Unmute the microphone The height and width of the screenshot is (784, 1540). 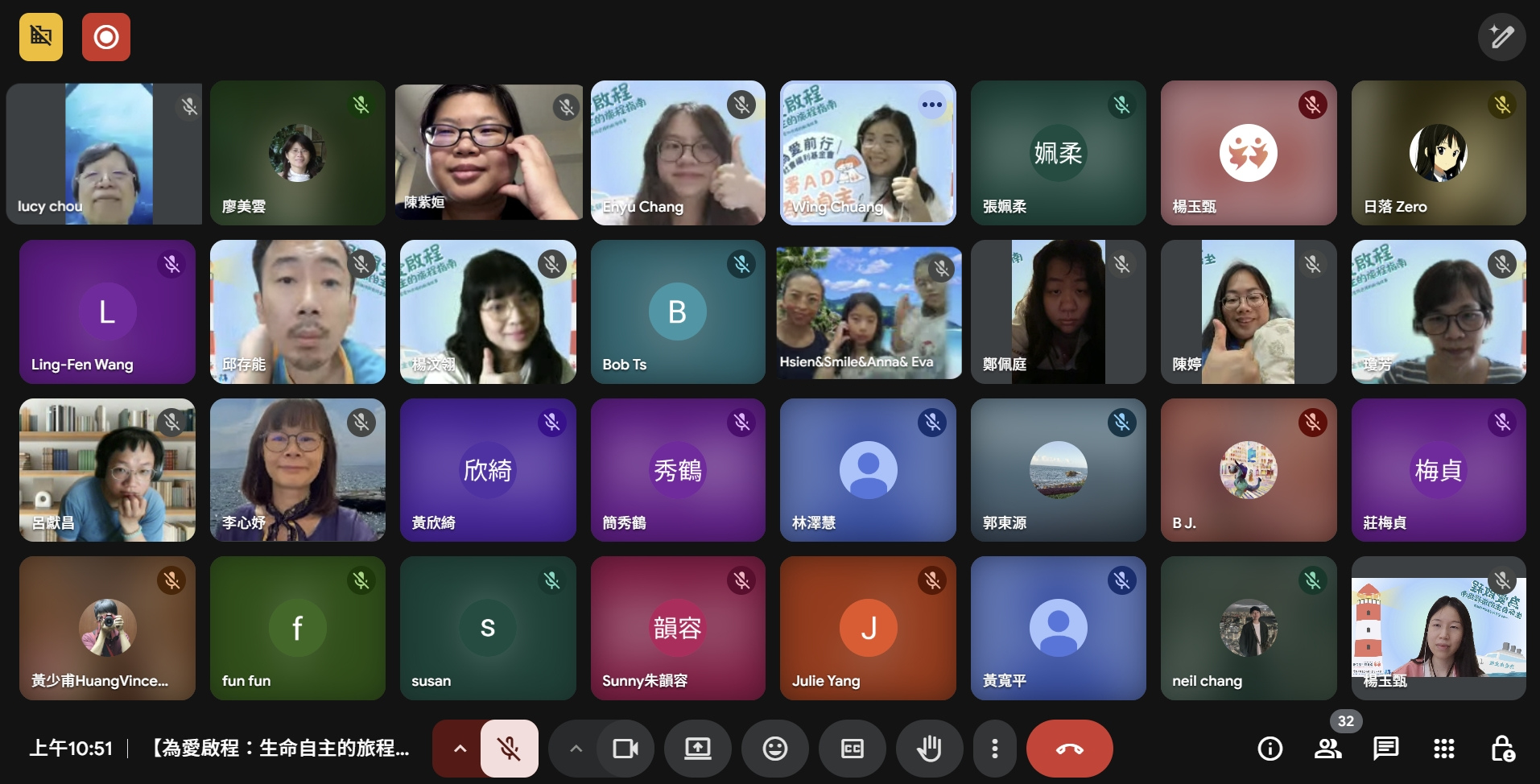click(509, 749)
